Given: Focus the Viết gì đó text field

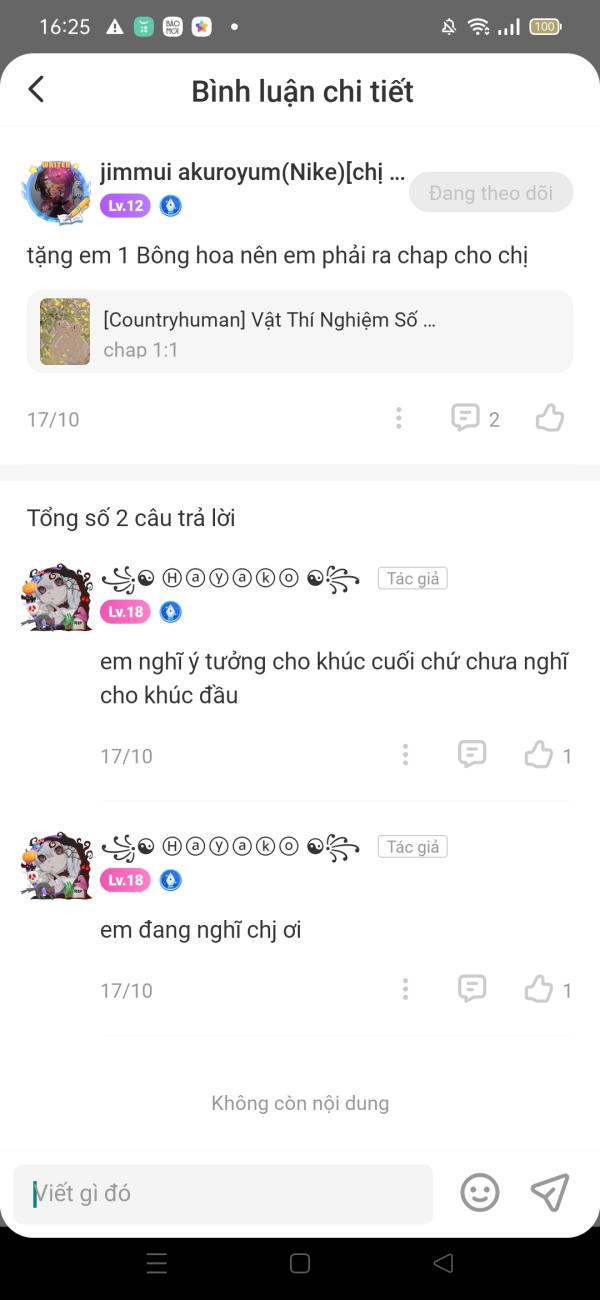Looking at the screenshot, I should (x=223, y=1194).
